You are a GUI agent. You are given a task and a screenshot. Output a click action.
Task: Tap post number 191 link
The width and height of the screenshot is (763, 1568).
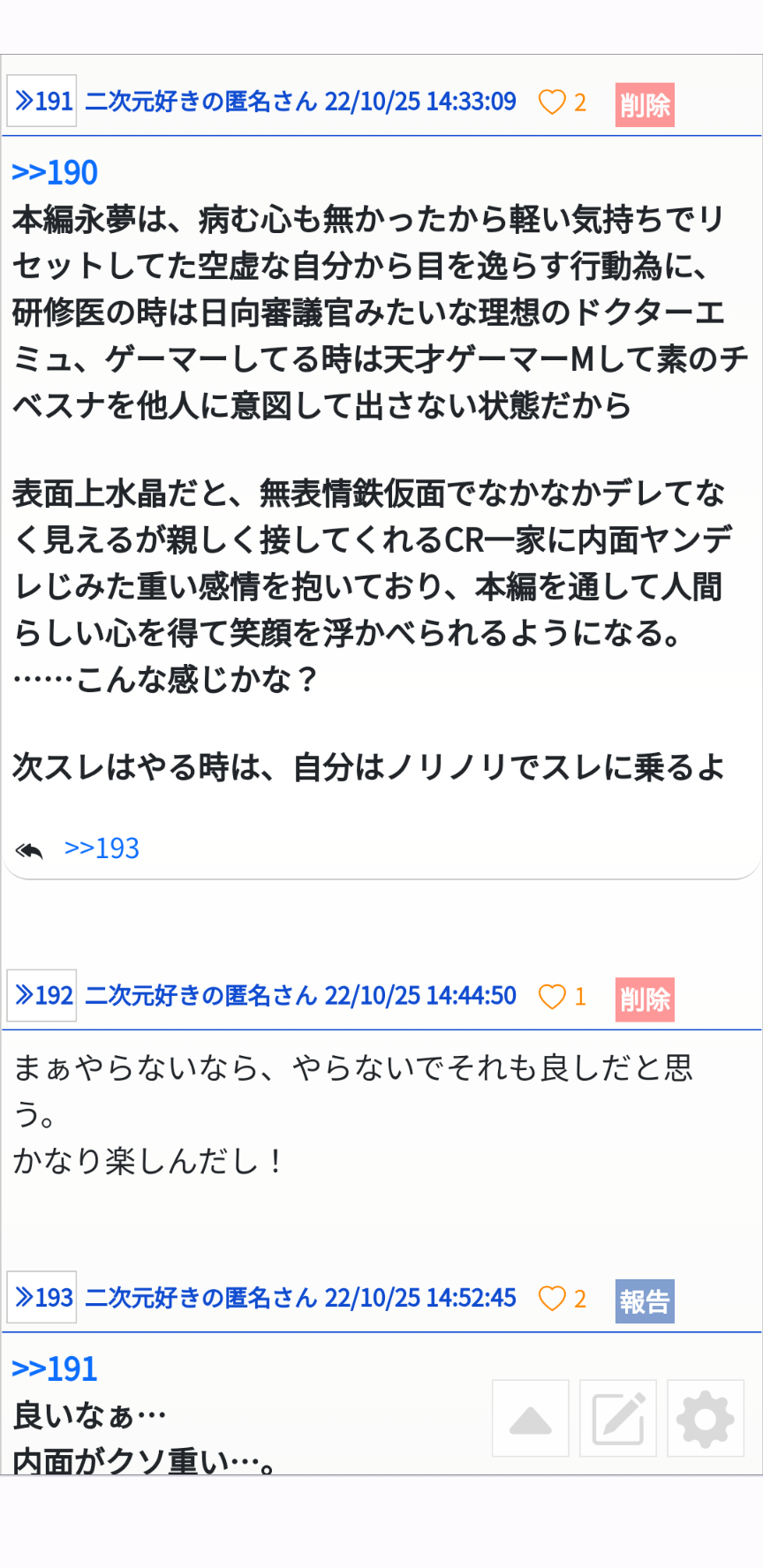pyautogui.click(x=42, y=102)
